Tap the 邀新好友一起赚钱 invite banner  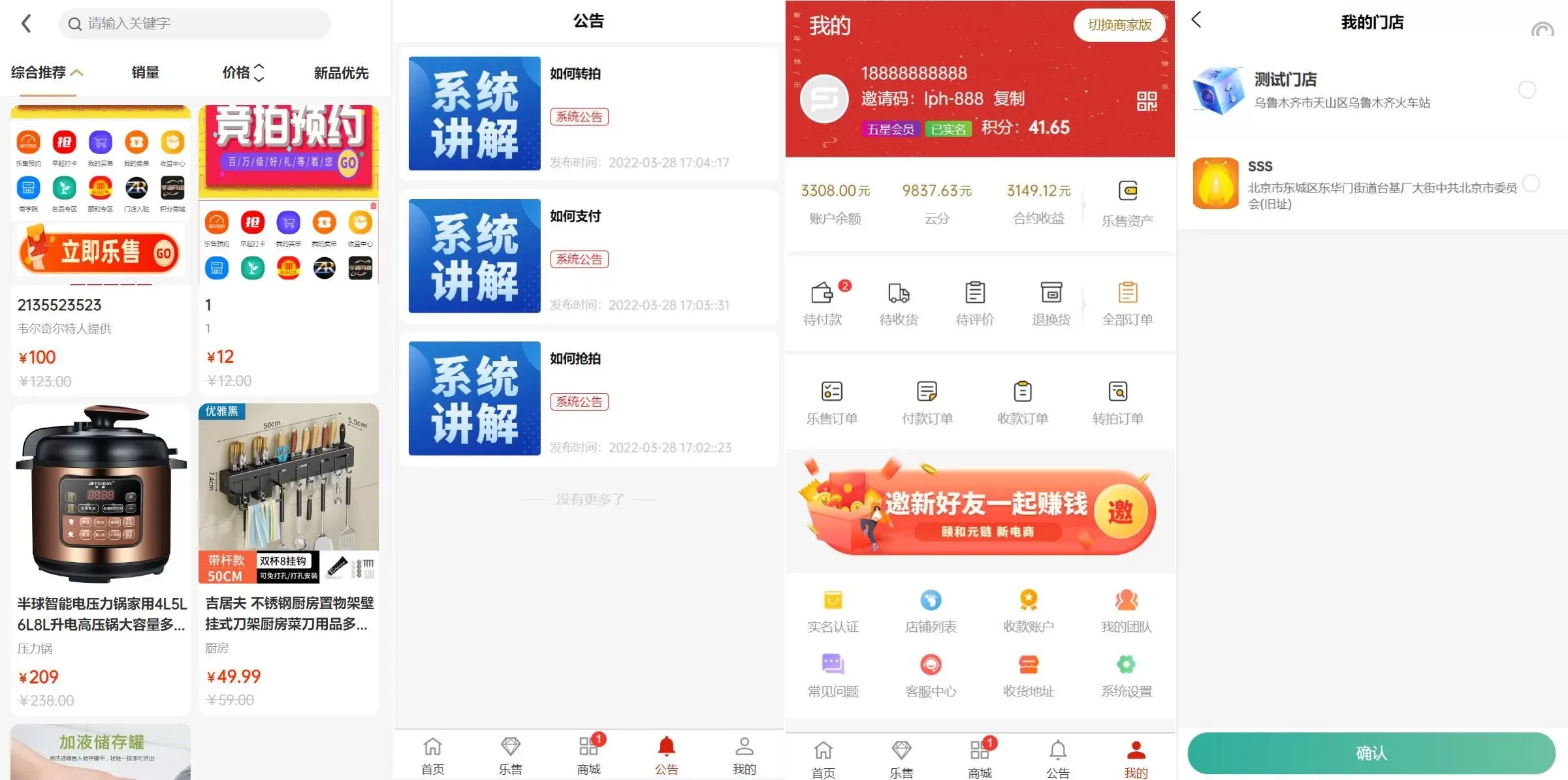click(980, 511)
